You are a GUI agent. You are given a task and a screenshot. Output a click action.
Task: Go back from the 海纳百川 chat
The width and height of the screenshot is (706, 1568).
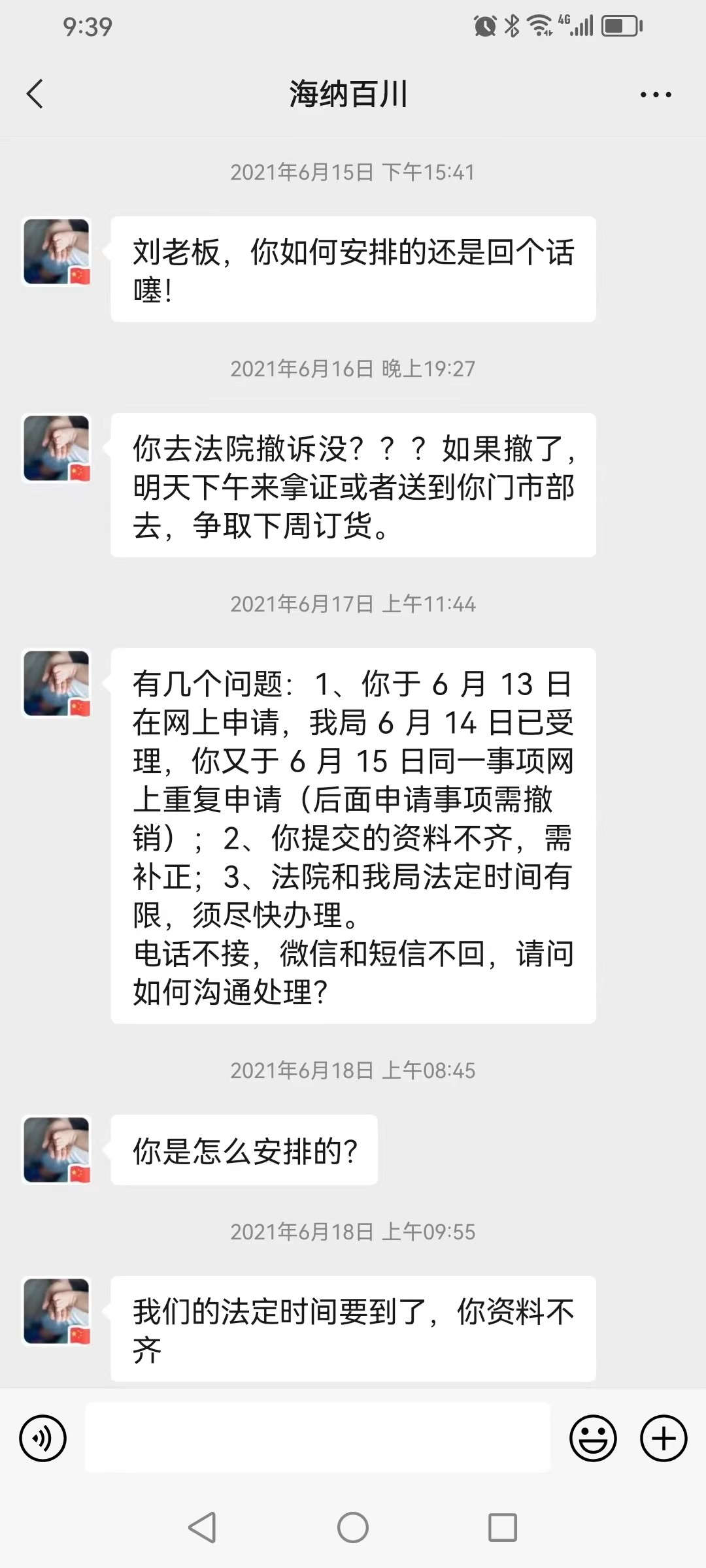coord(35,94)
